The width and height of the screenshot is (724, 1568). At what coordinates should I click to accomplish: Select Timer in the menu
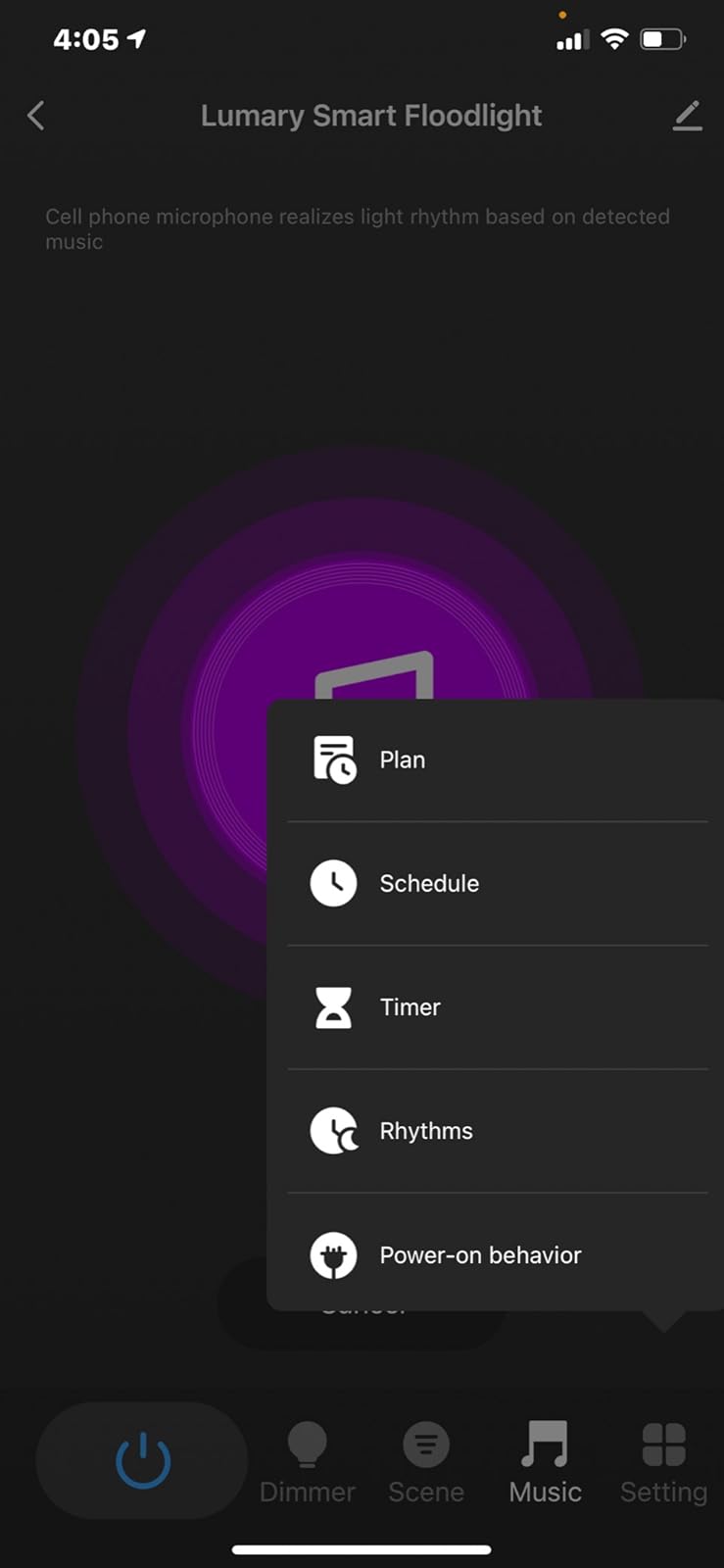497,1007
